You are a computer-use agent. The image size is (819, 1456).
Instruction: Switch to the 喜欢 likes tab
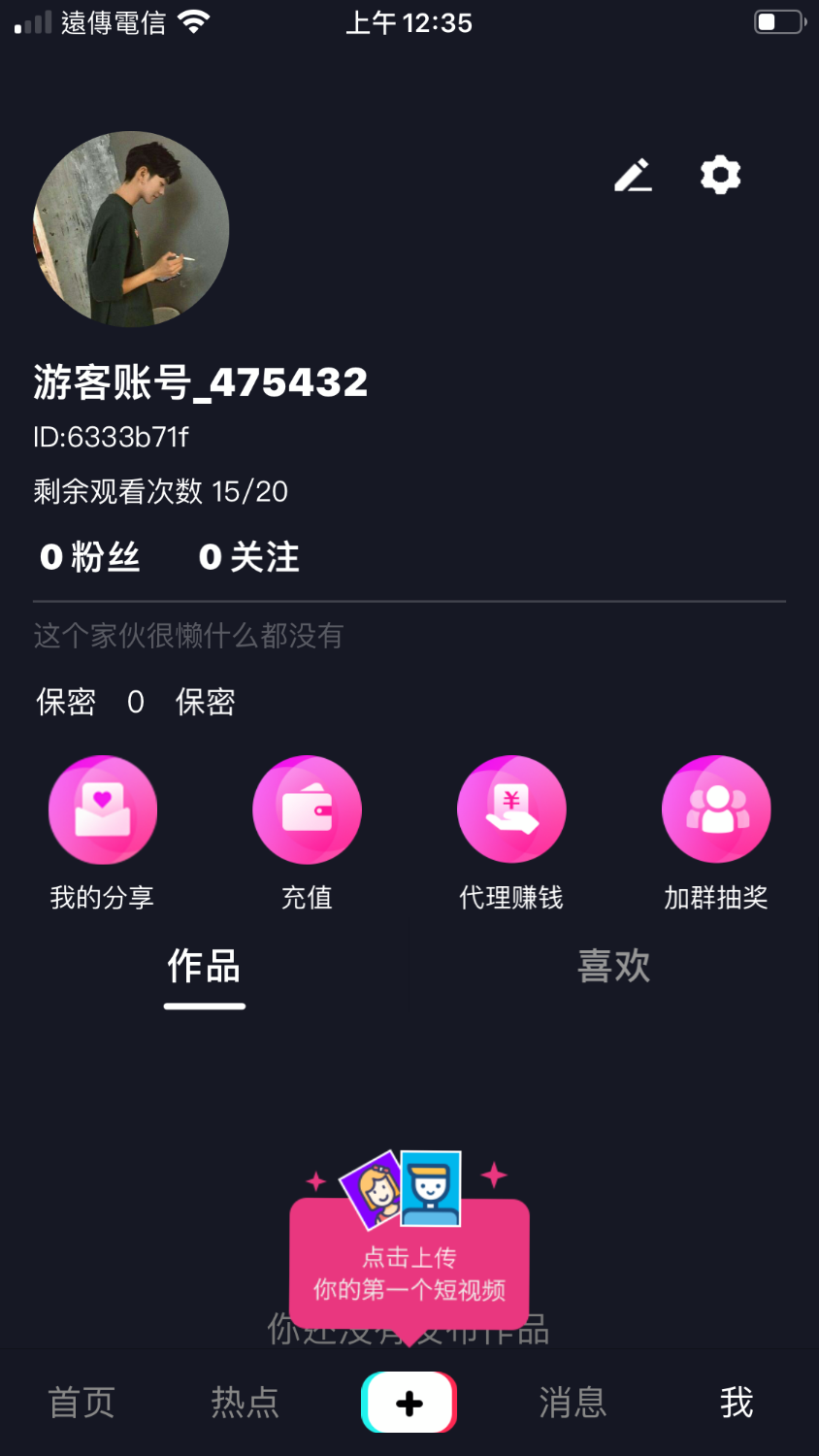click(613, 967)
